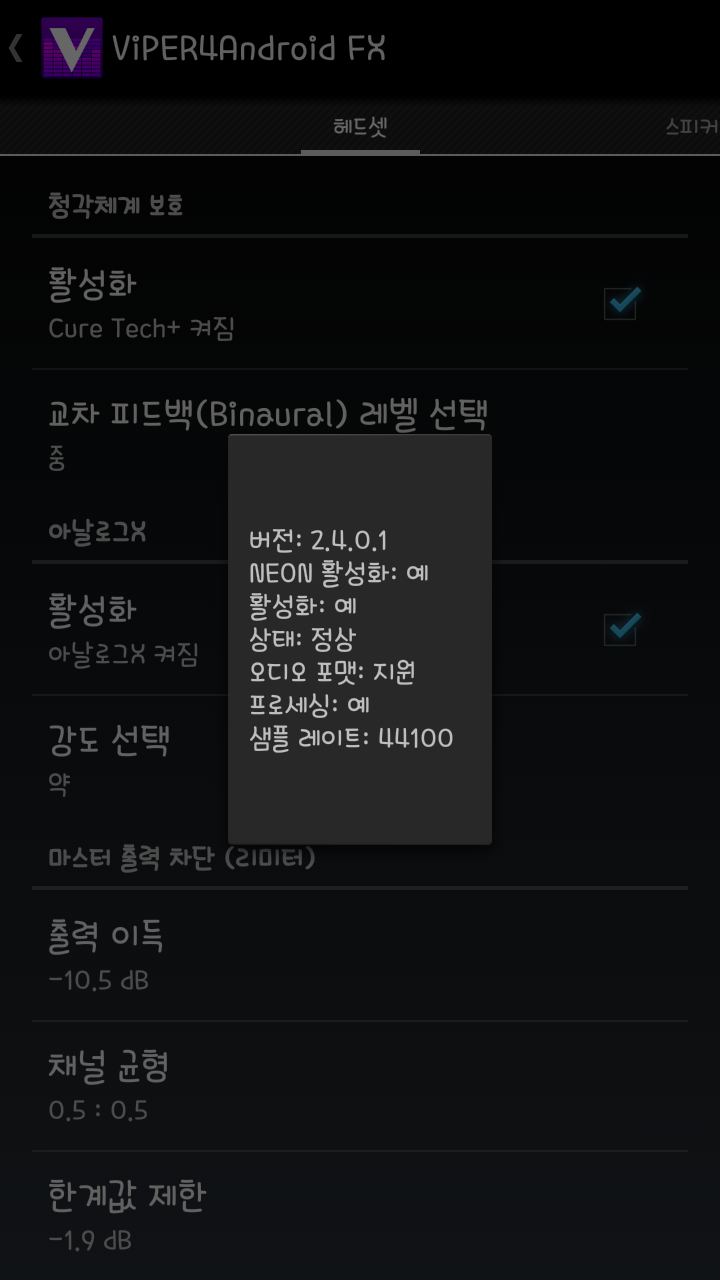The width and height of the screenshot is (720, 1280).
Task: Switch to the 헤드셋 tab
Action: point(360,128)
